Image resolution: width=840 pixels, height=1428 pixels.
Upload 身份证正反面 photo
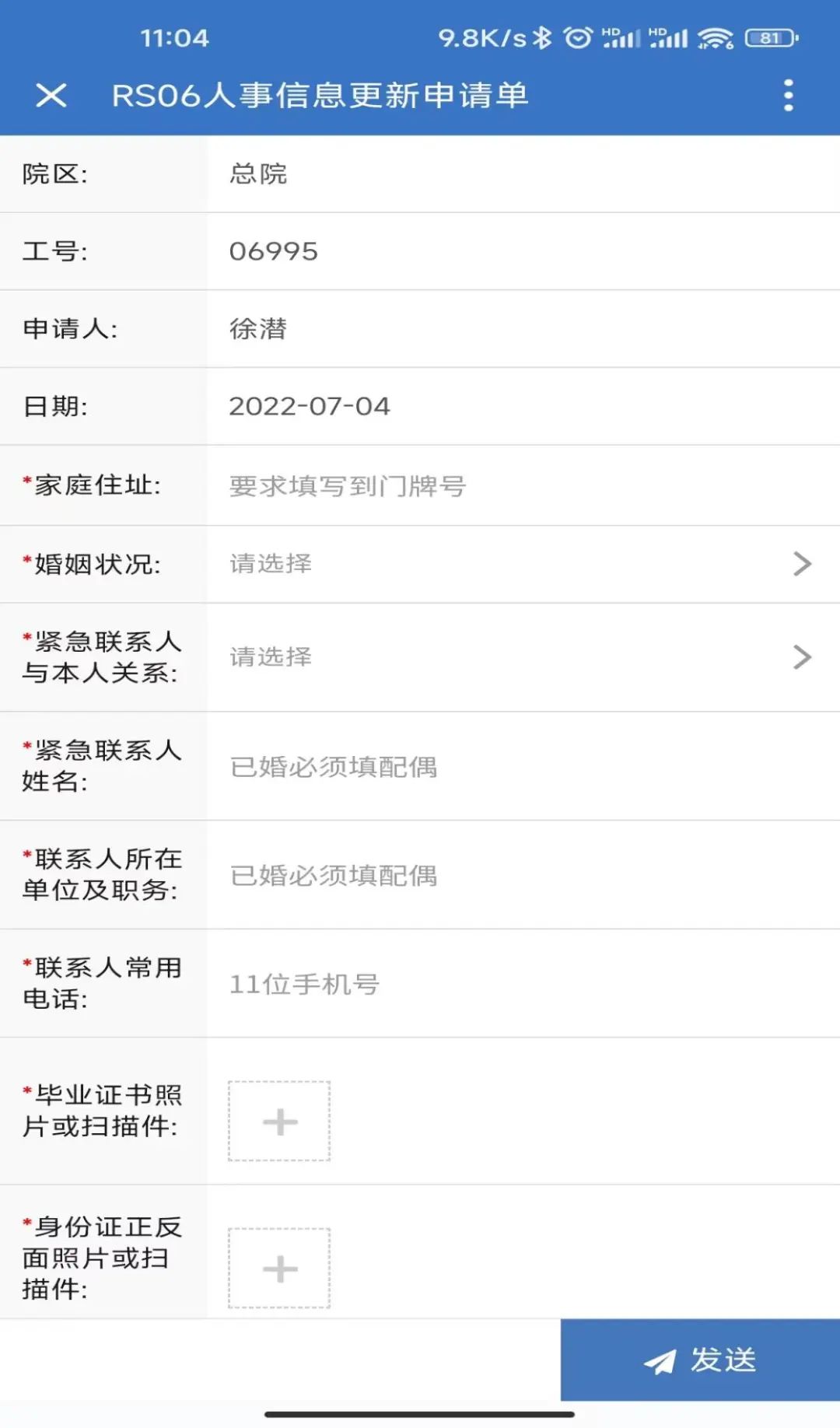tap(279, 1269)
